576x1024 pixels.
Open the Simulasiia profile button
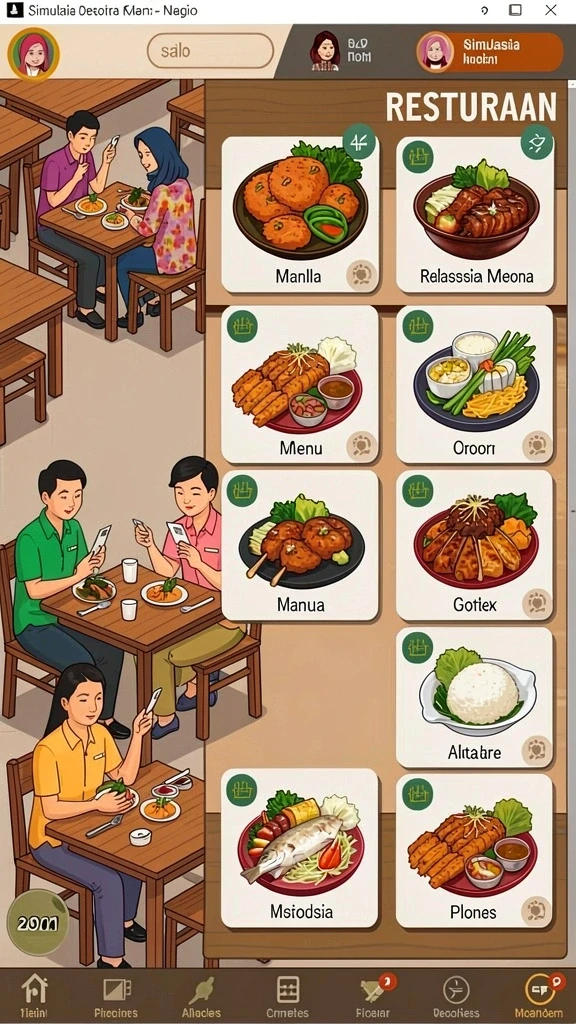tap(490, 52)
